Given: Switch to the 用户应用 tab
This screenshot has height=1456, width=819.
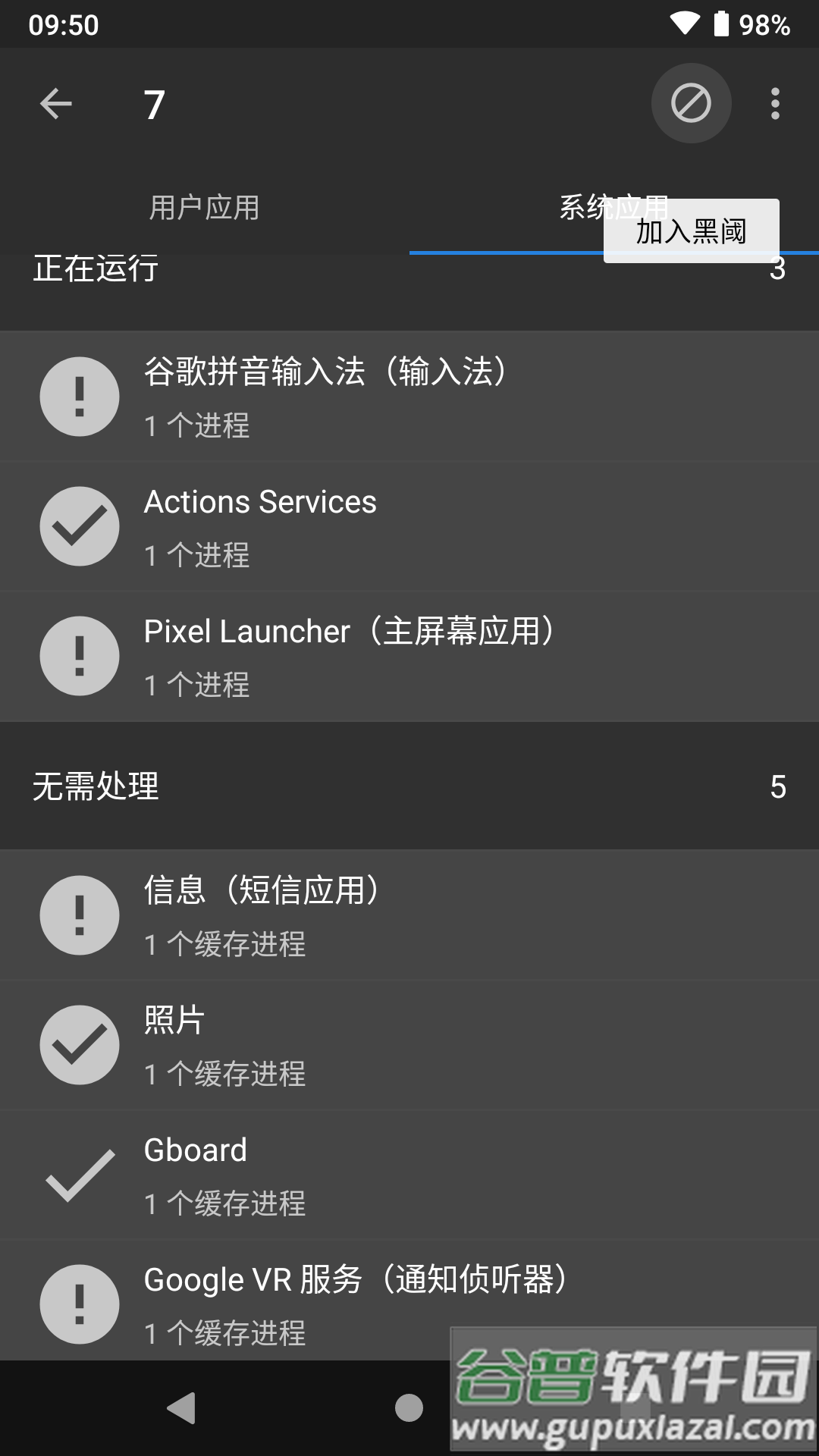Looking at the screenshot, I should 205,208.
